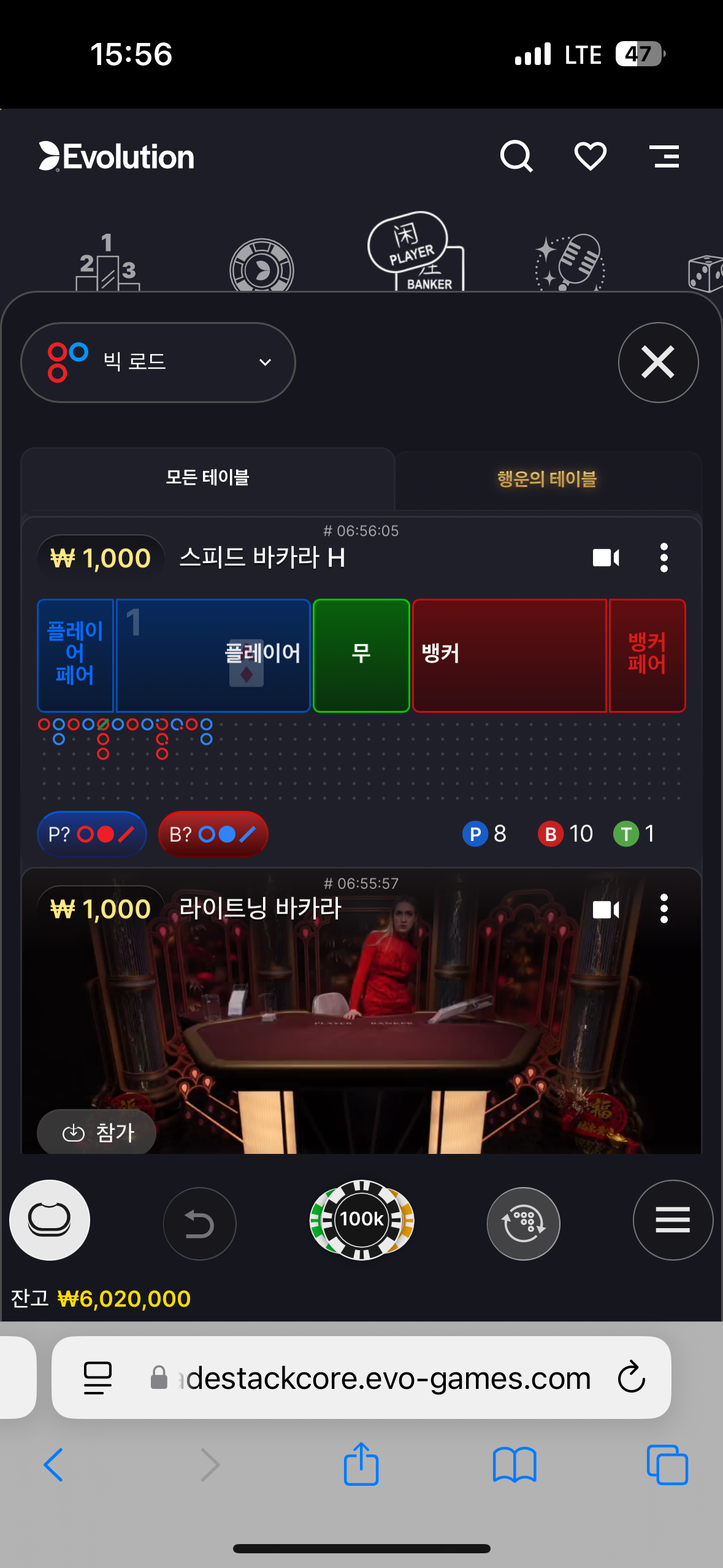Bet on 플레이어 in 스피드 바카라 H
Image resolution: width=723 pixels, height=1568 pixels.
(x=213, y=655)
